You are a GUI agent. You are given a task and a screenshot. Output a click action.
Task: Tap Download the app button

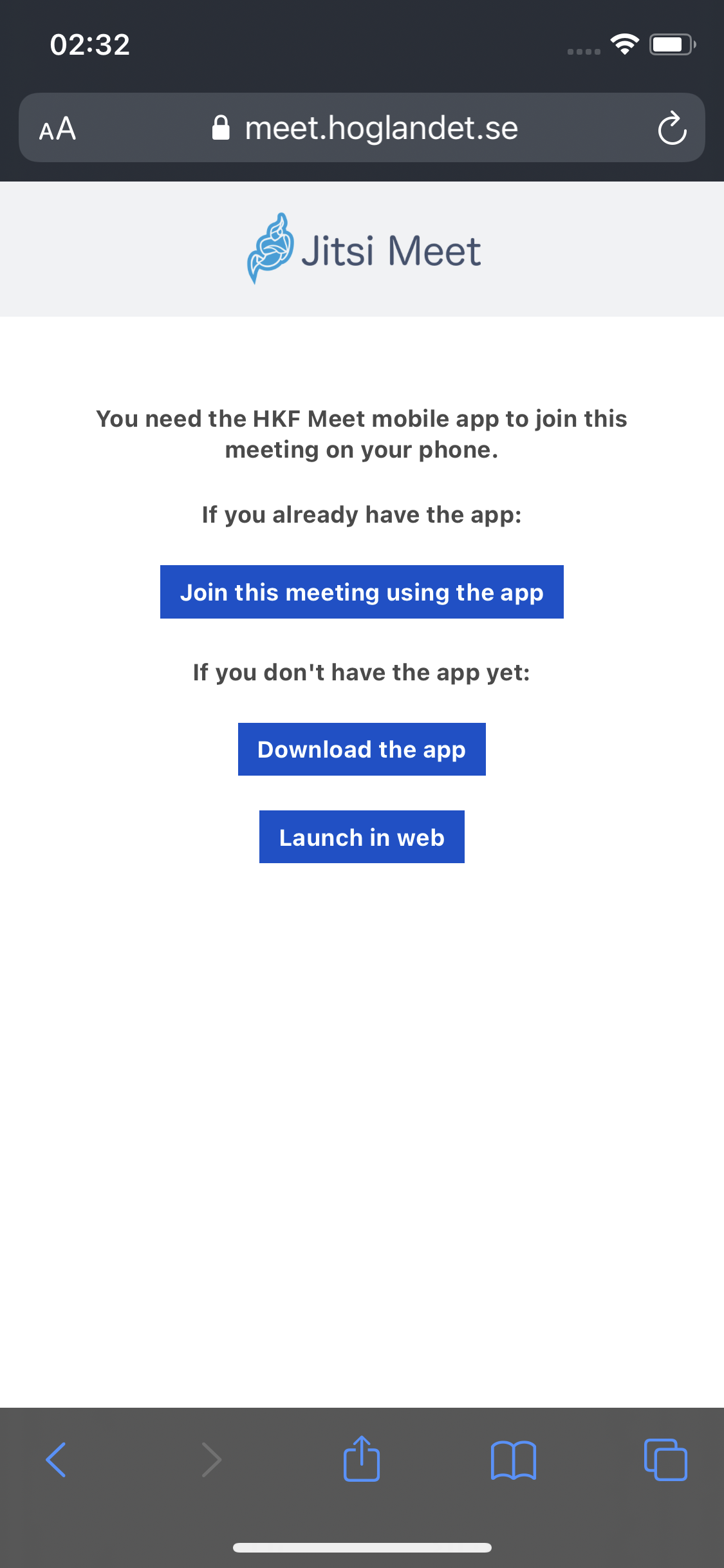click(362, 749)
